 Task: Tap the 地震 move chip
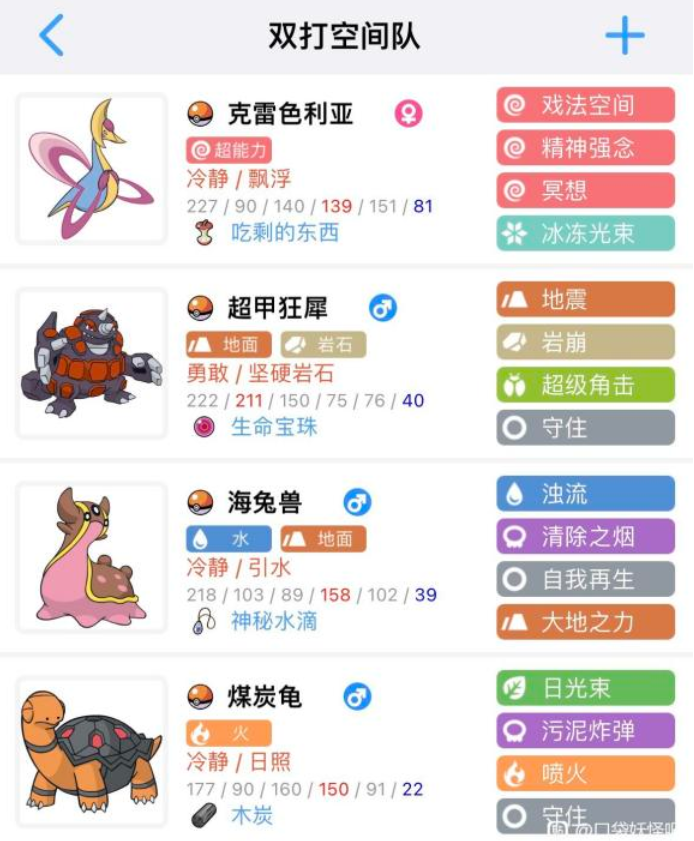coord(586,299)
